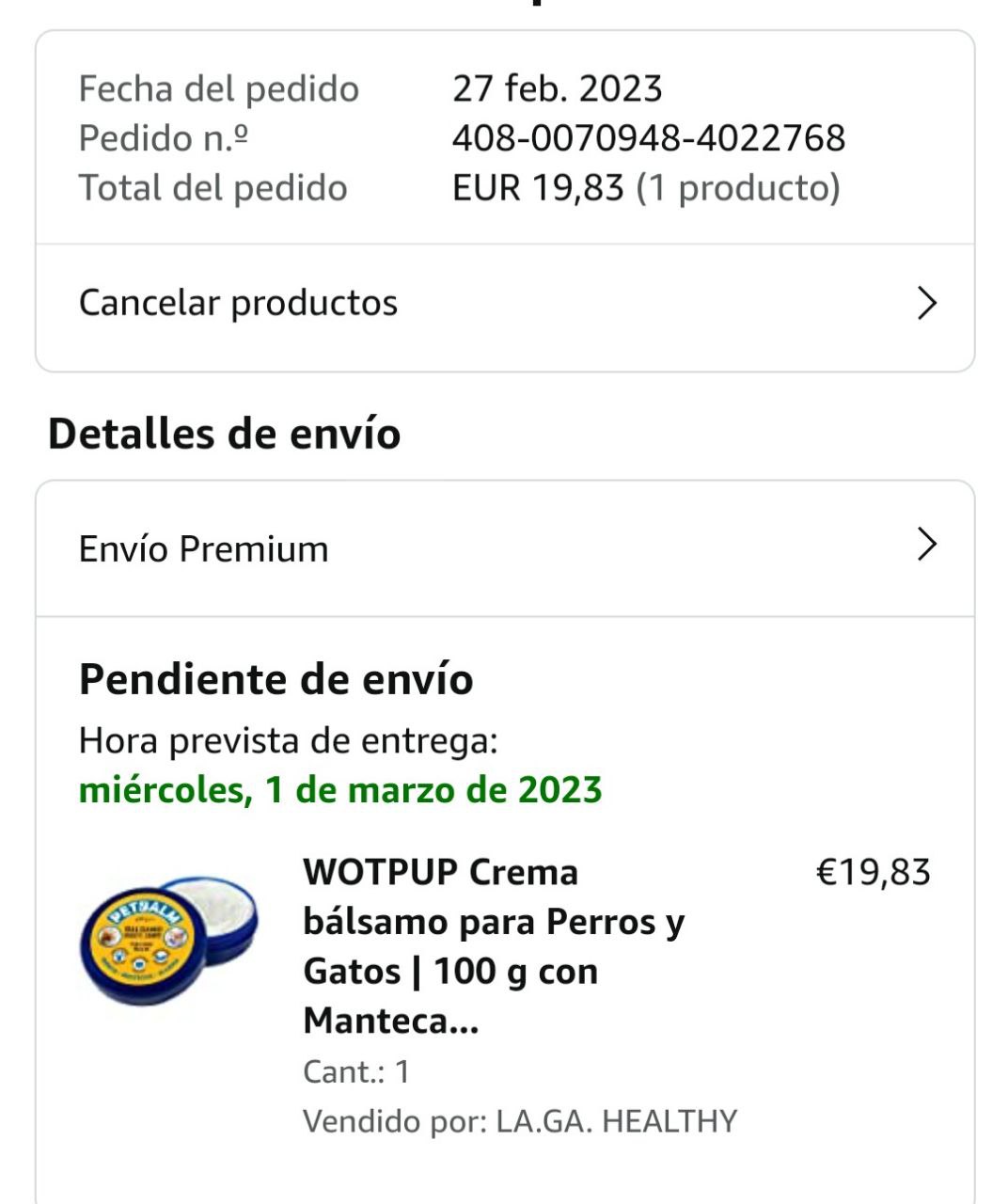Open the Cancelar productos row
Viewport: 1008px width, 1204px height.
tap(505, 305)
